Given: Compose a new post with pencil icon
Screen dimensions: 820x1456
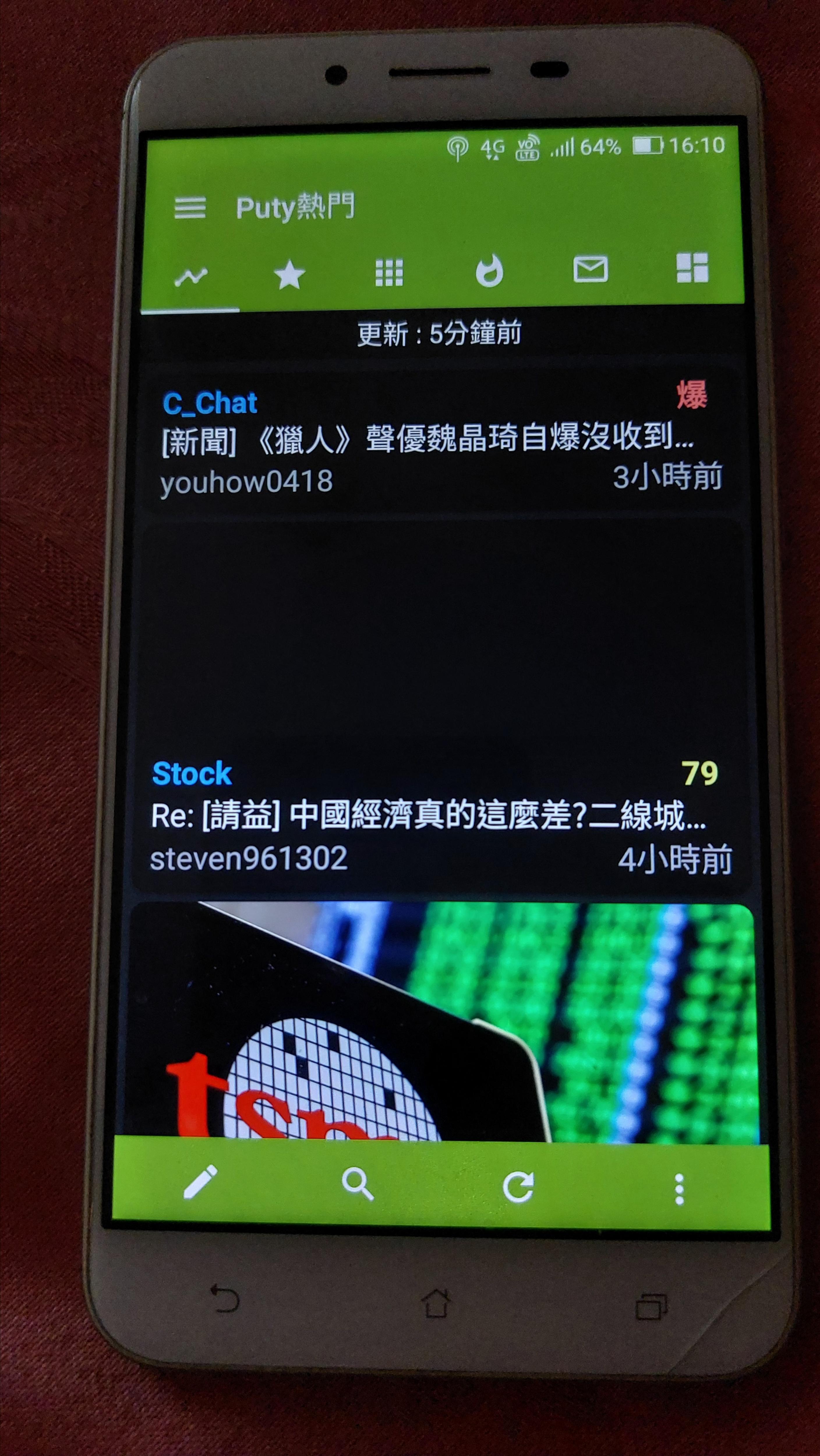Looking at the screenshot, I should (x=201, y=1181).
